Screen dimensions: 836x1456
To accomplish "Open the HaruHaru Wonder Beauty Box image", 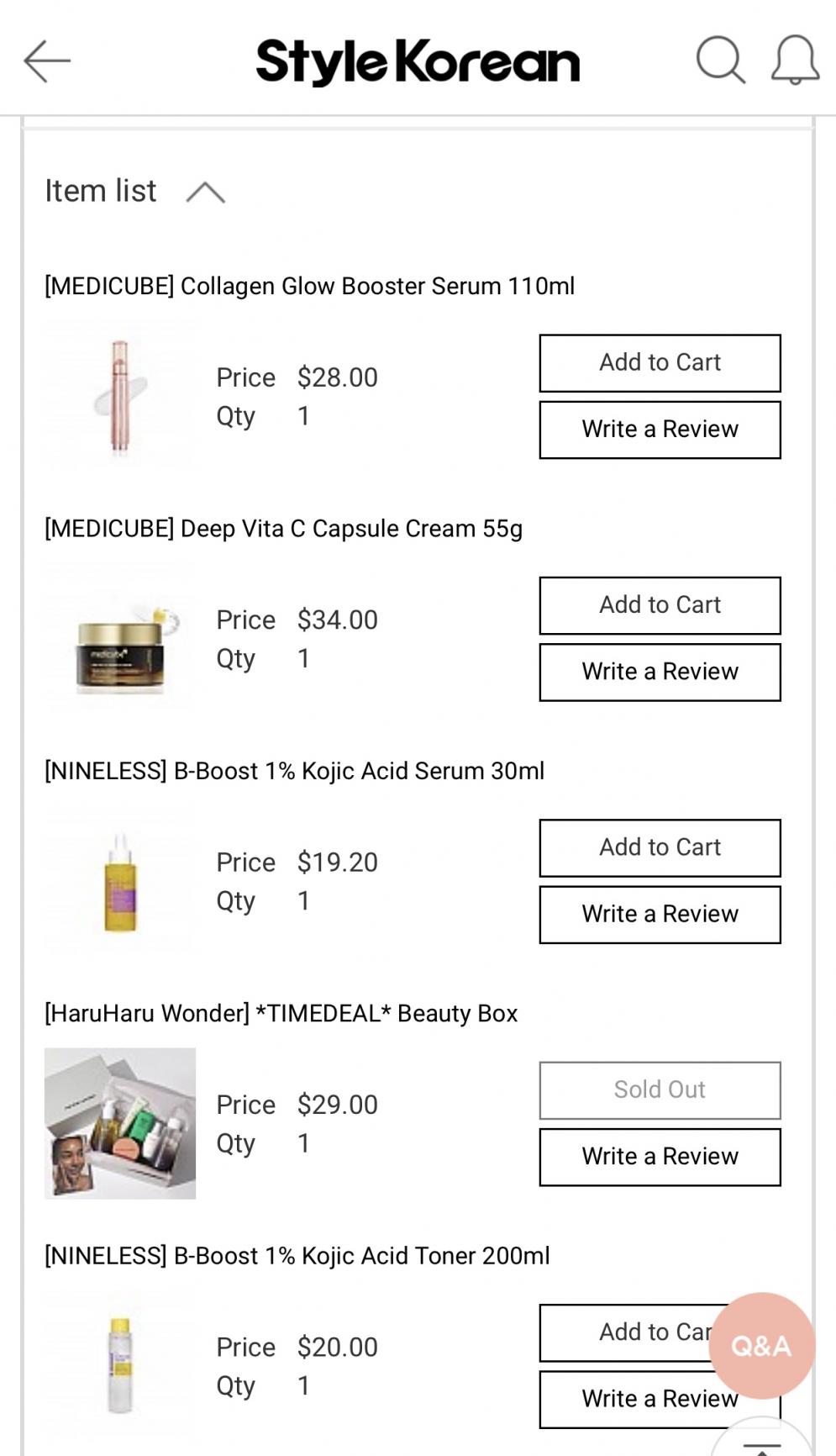I will click(120, 1123).
